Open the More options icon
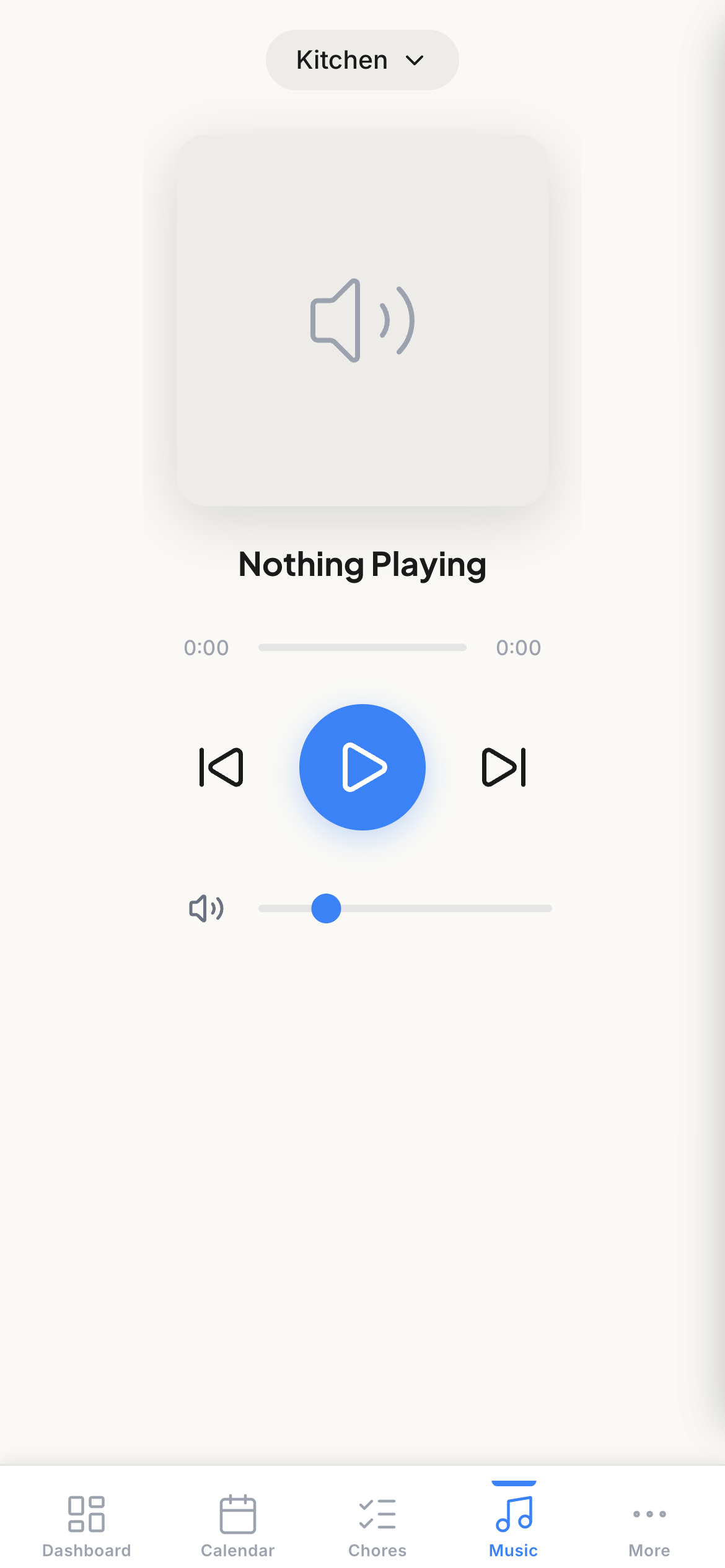The width and height of the screenshot is (725, 1568). 649,1515
